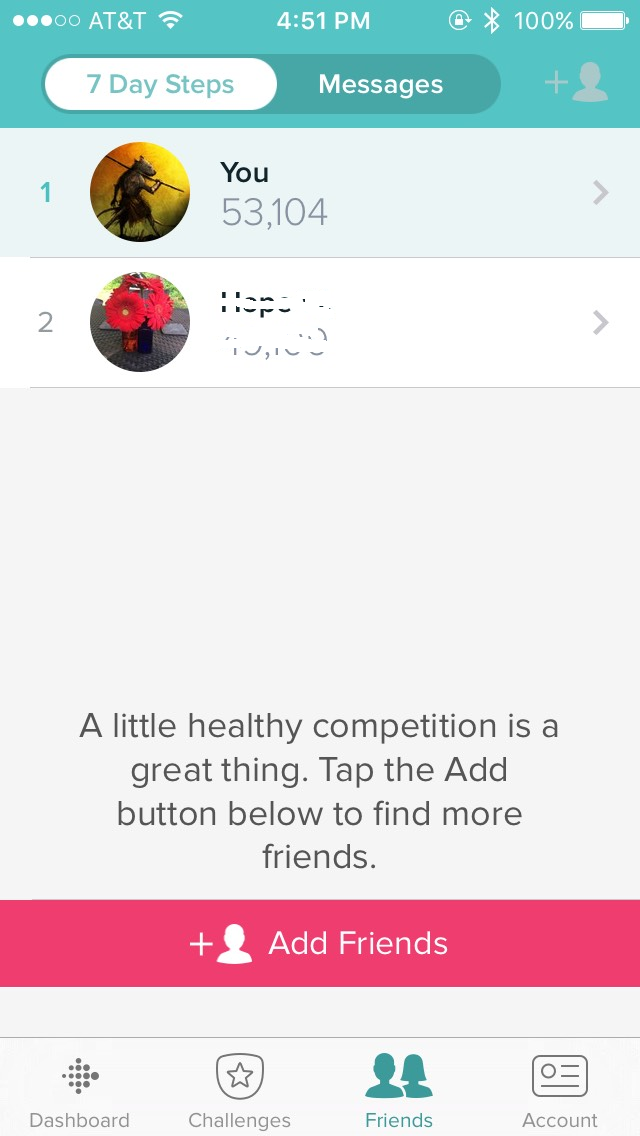640x1136 pixels.
Task: Switch to the Messages tab
Action: pos(381,85)
